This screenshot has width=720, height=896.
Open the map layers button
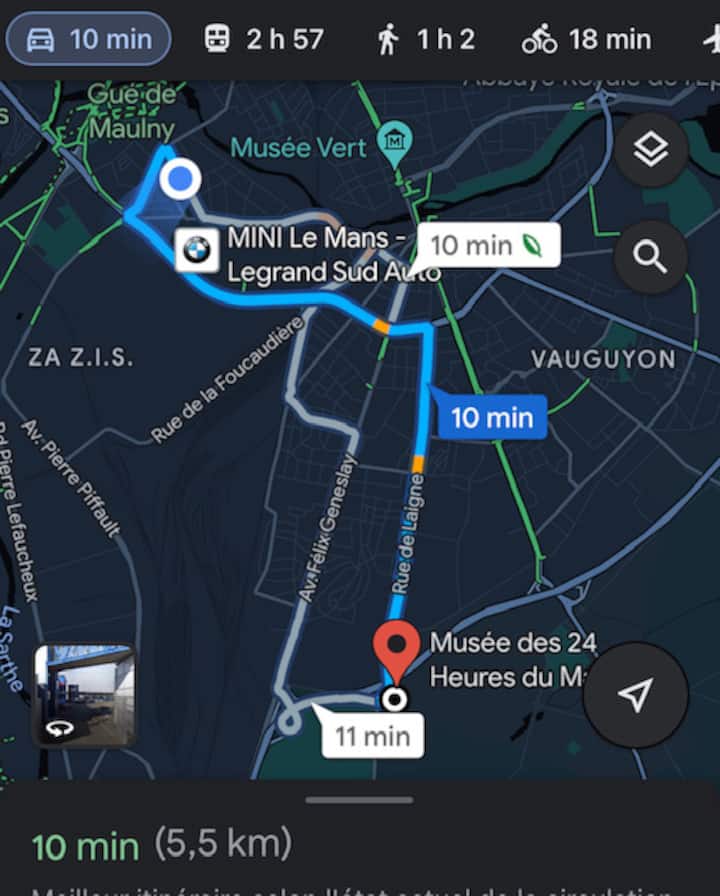pyautogui.click(x=651, y=151)
